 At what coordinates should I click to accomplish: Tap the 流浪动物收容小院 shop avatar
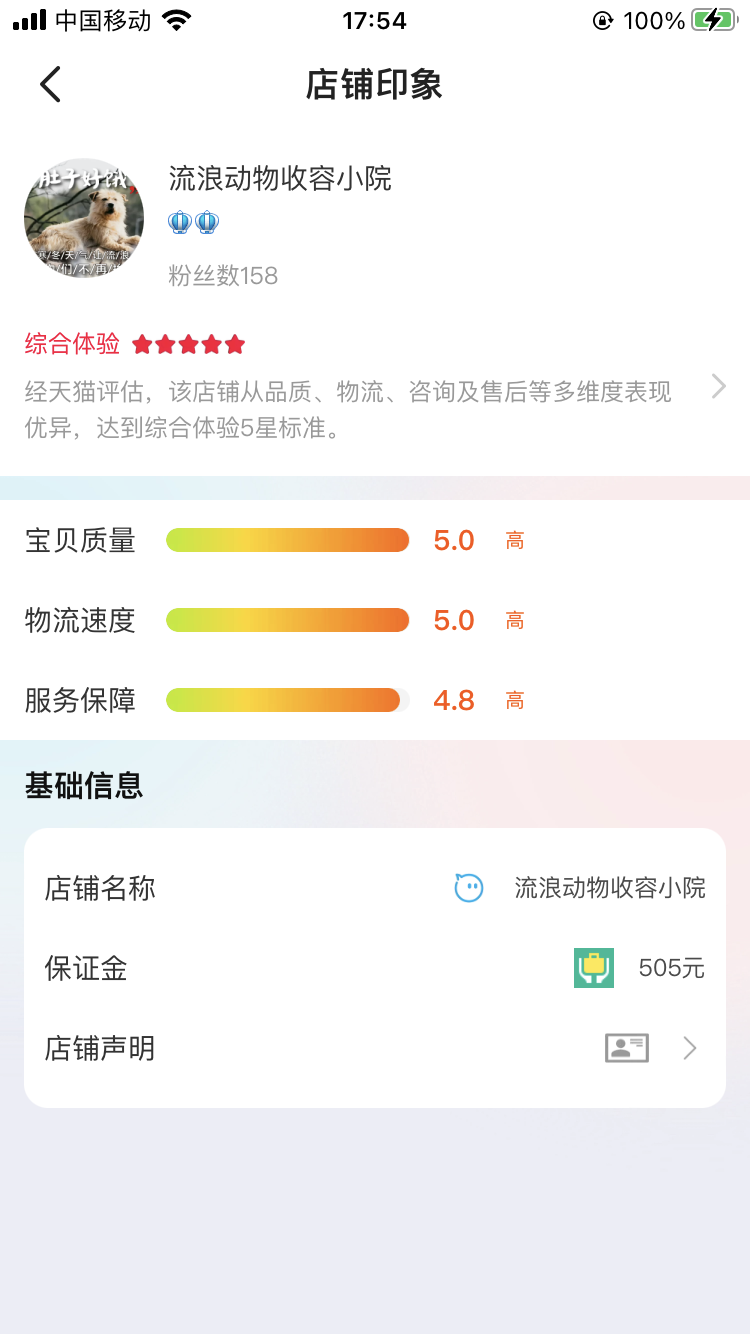click(x=84, y=218)
